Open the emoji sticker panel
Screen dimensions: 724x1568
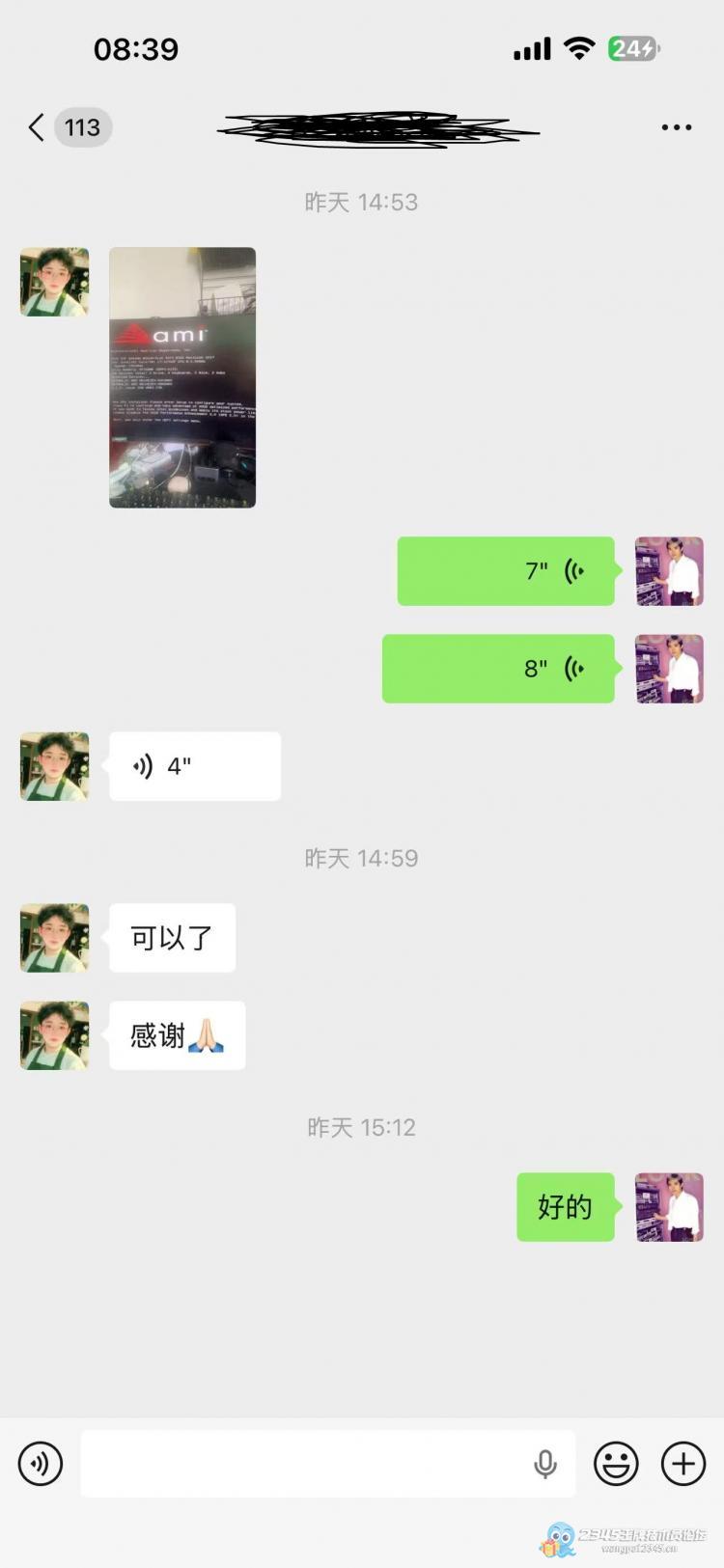(616, 1464)
